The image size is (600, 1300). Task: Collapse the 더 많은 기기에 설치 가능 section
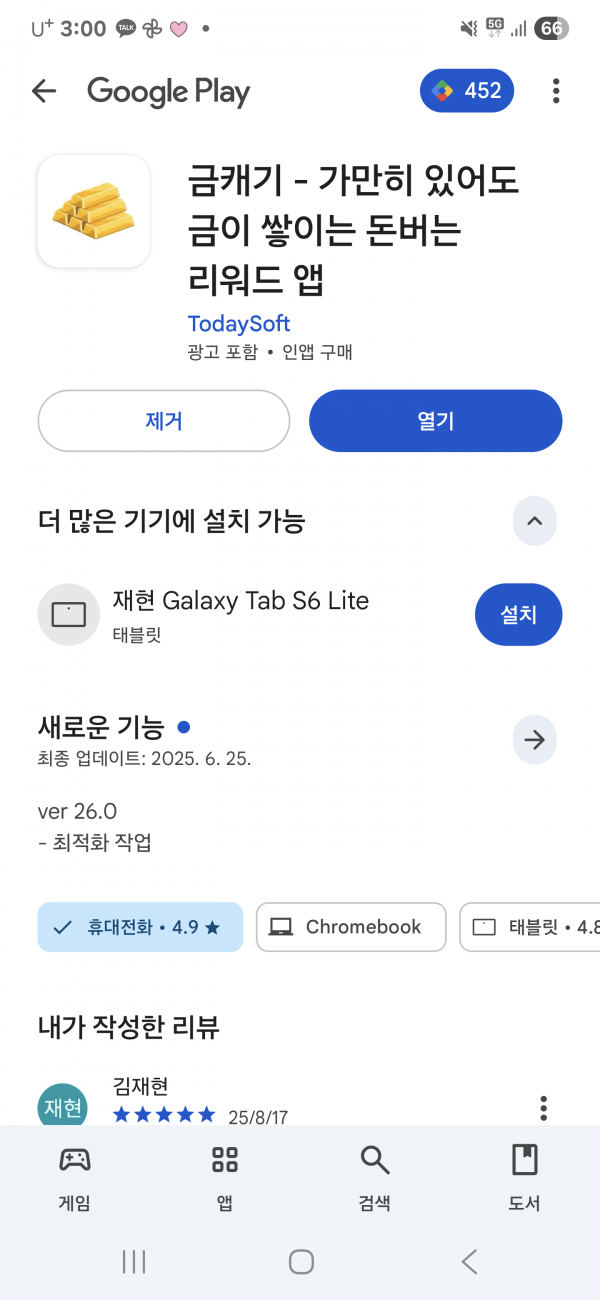tap(535, 521)
